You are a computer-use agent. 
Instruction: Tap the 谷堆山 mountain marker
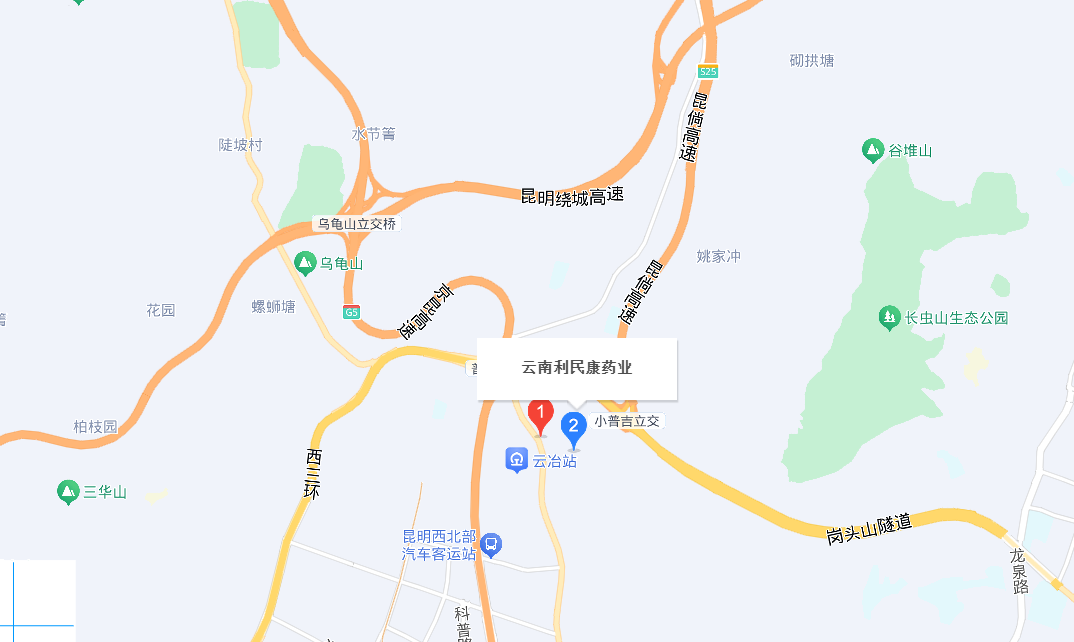point(873,151)
